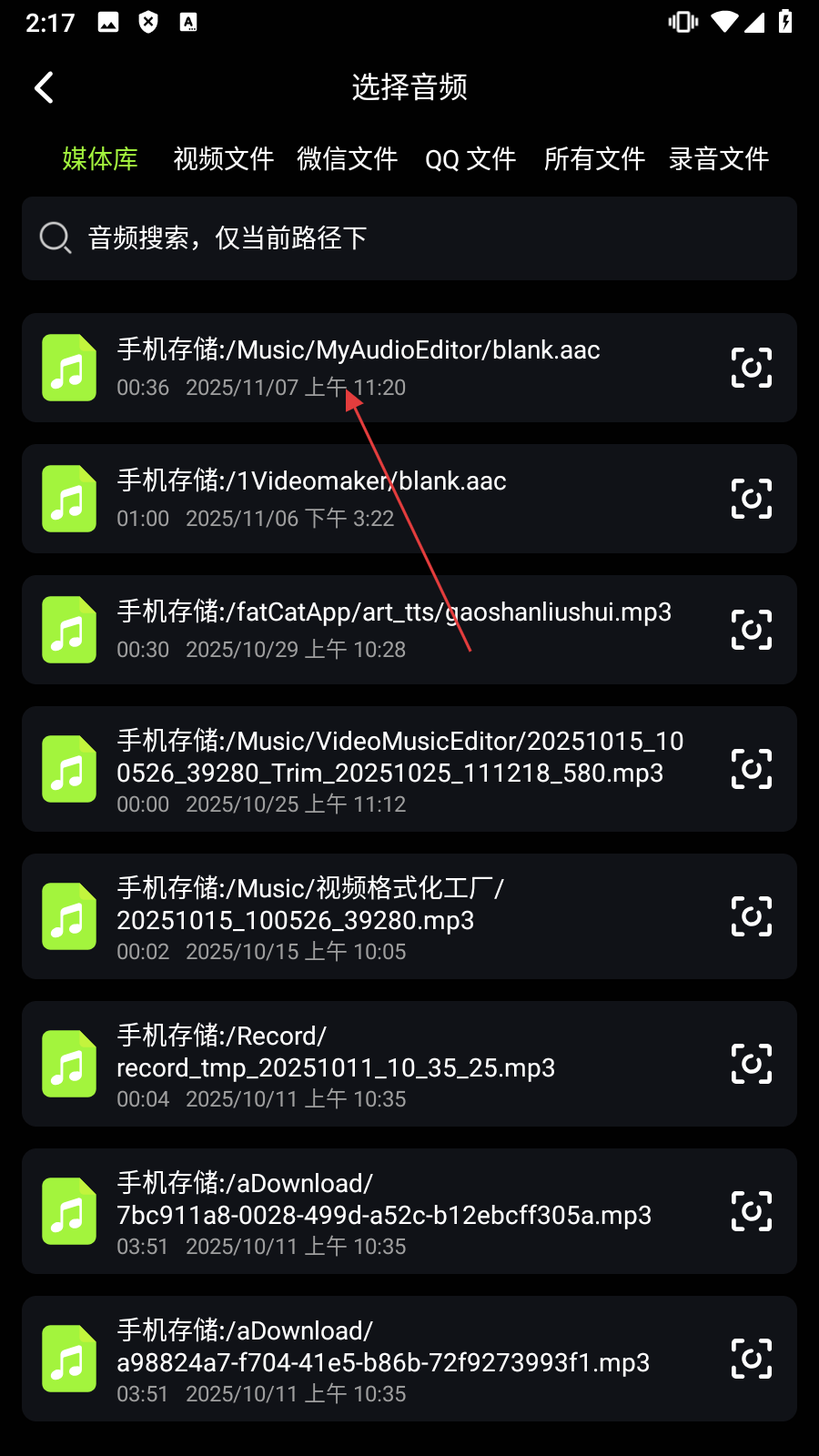Viewport: 819px width, 1456px height.
Task: Tap the scan icon for gaoshanliushui.mp3
Action: [x=752, y=630]
